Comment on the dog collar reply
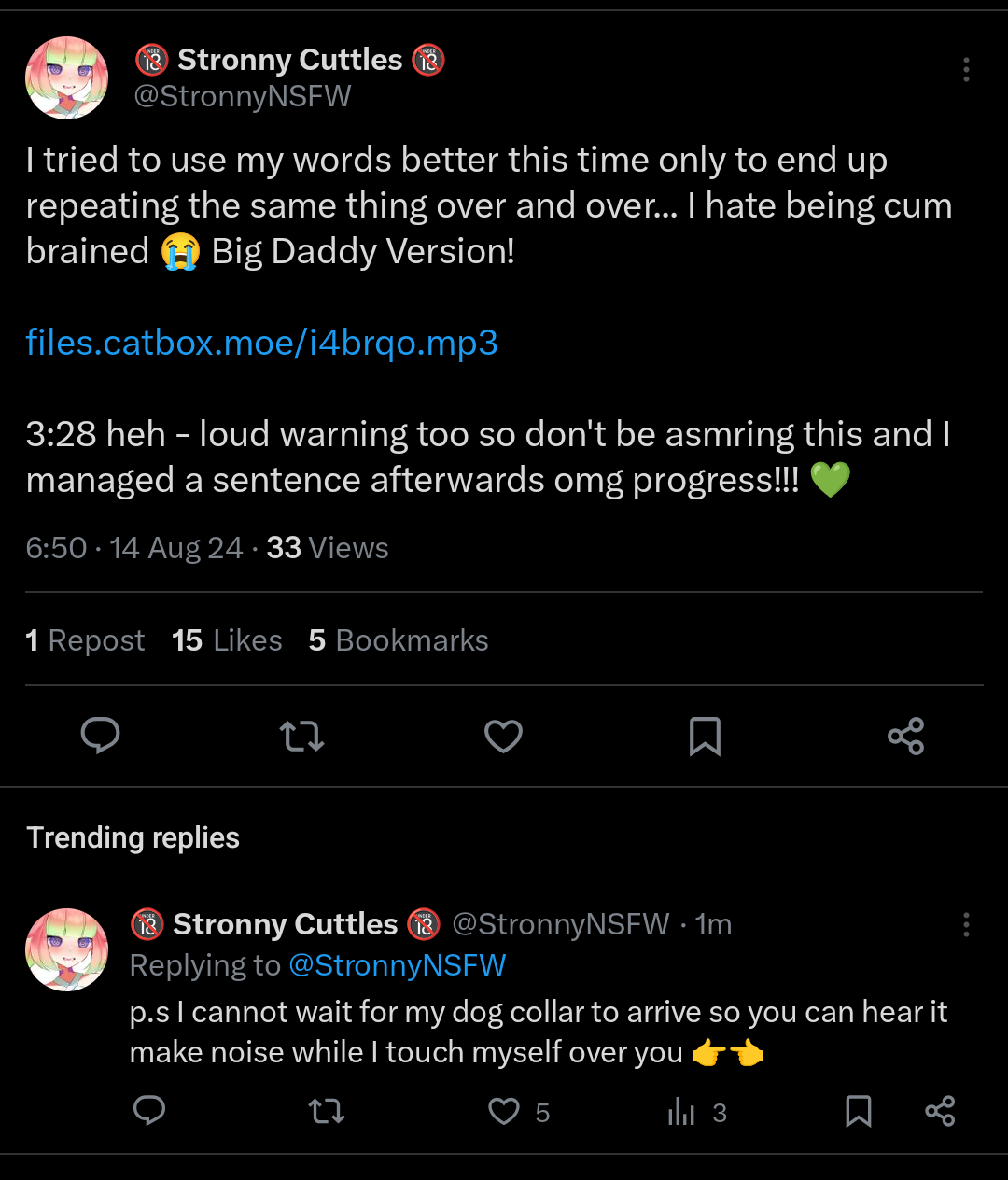Screen dimensions: 1008x1180 (149, 1111)
